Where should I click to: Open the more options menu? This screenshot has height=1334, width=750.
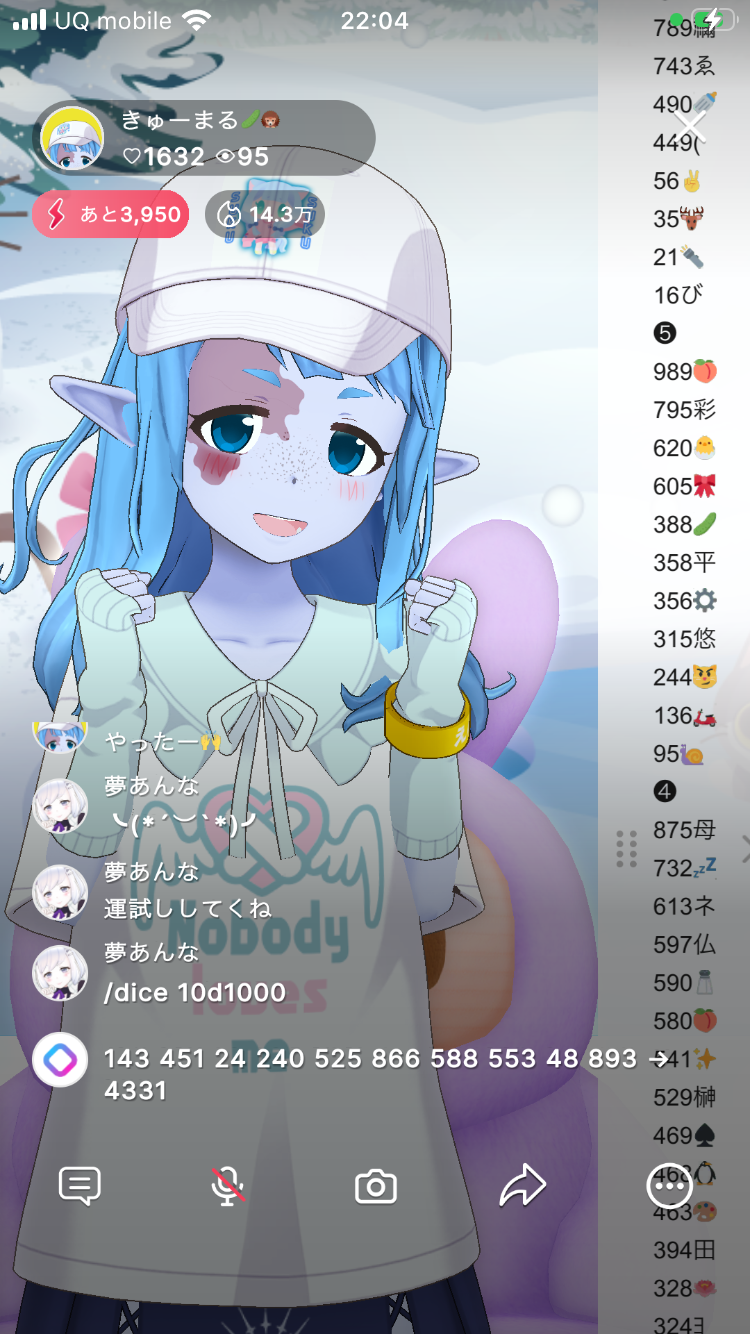(x=669, y=1187)
